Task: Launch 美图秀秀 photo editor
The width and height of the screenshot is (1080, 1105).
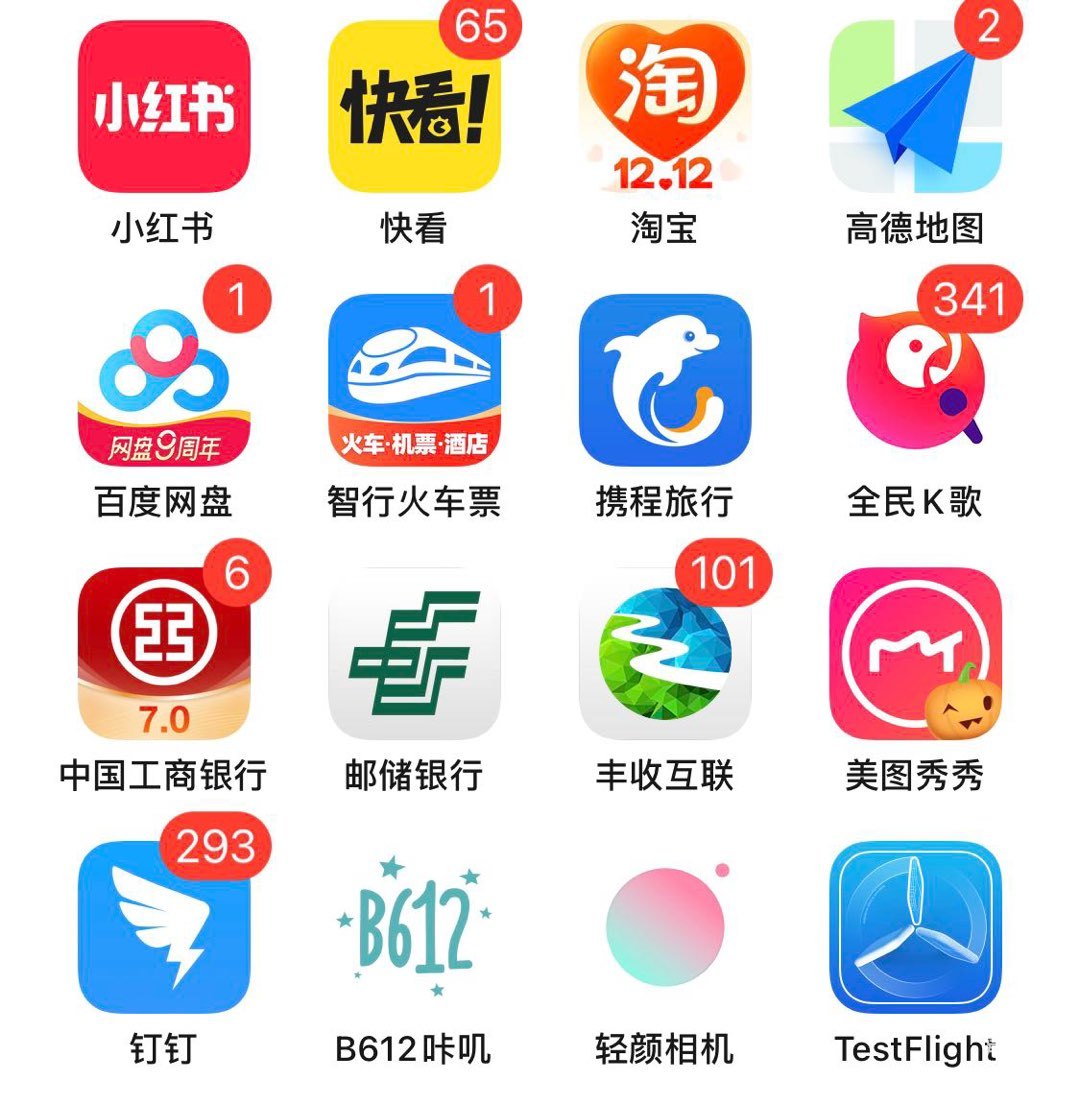Action: tap(915, 653)
